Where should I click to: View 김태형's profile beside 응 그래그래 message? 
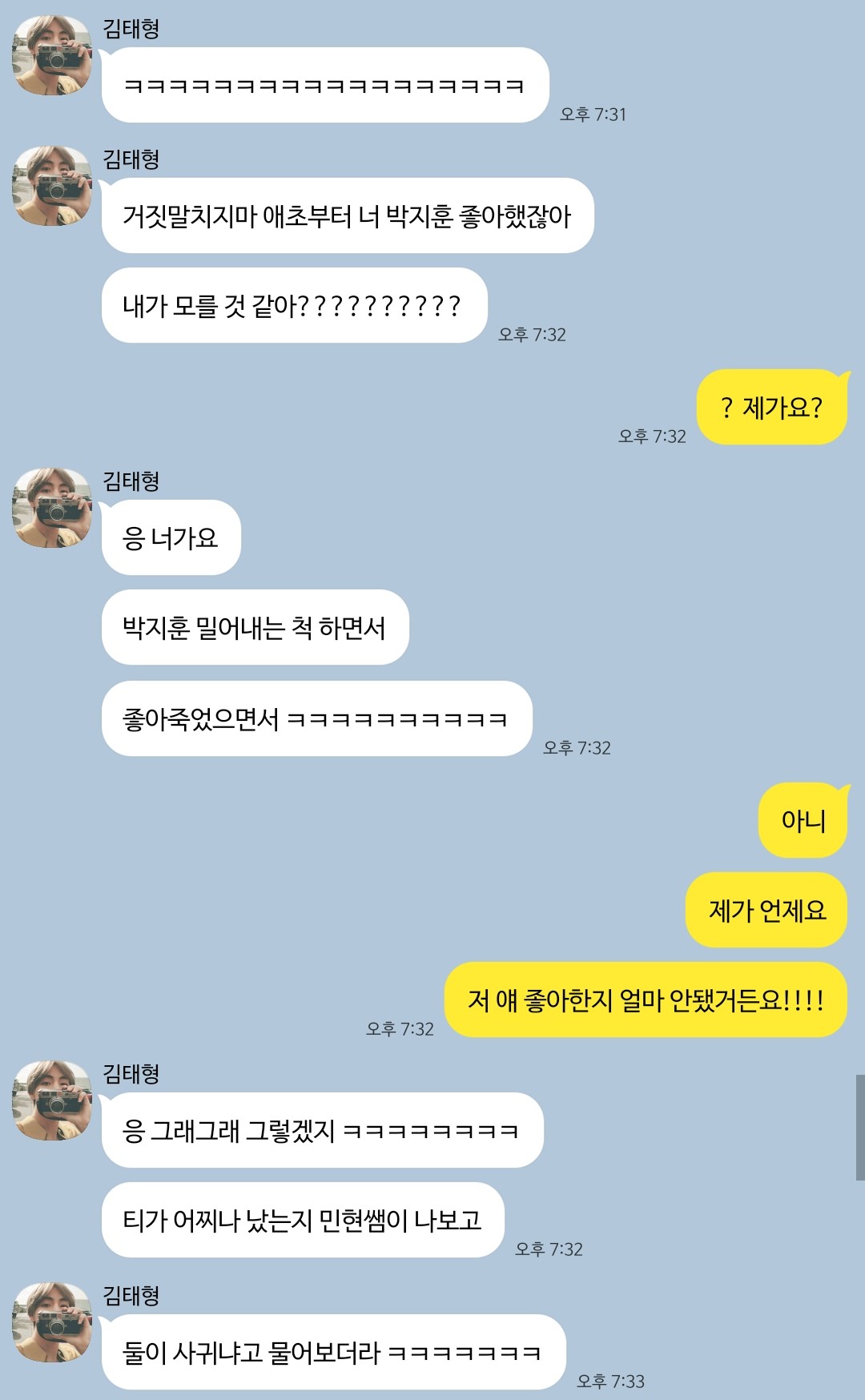click(52, 1100)
